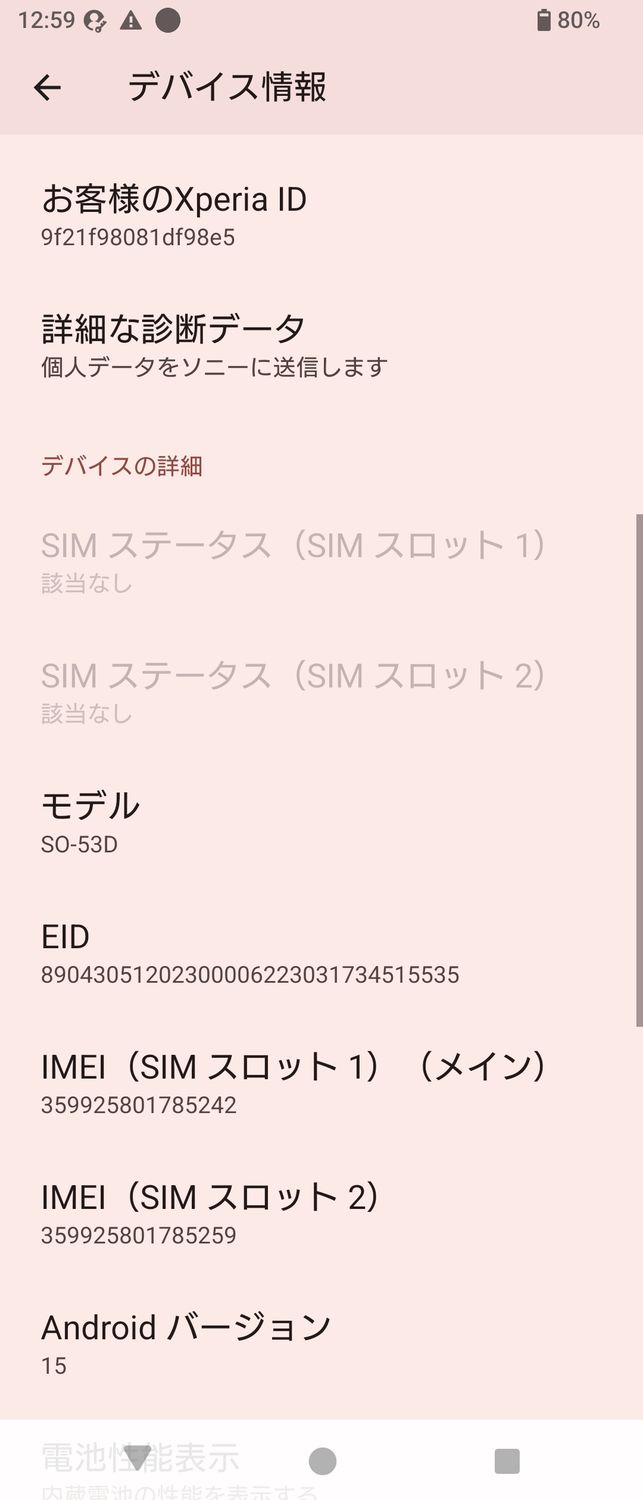Image resolution: width=643 pixels, height=1500 pixels.
Task: Go back using the top arrow
Action: coord(47,88)
